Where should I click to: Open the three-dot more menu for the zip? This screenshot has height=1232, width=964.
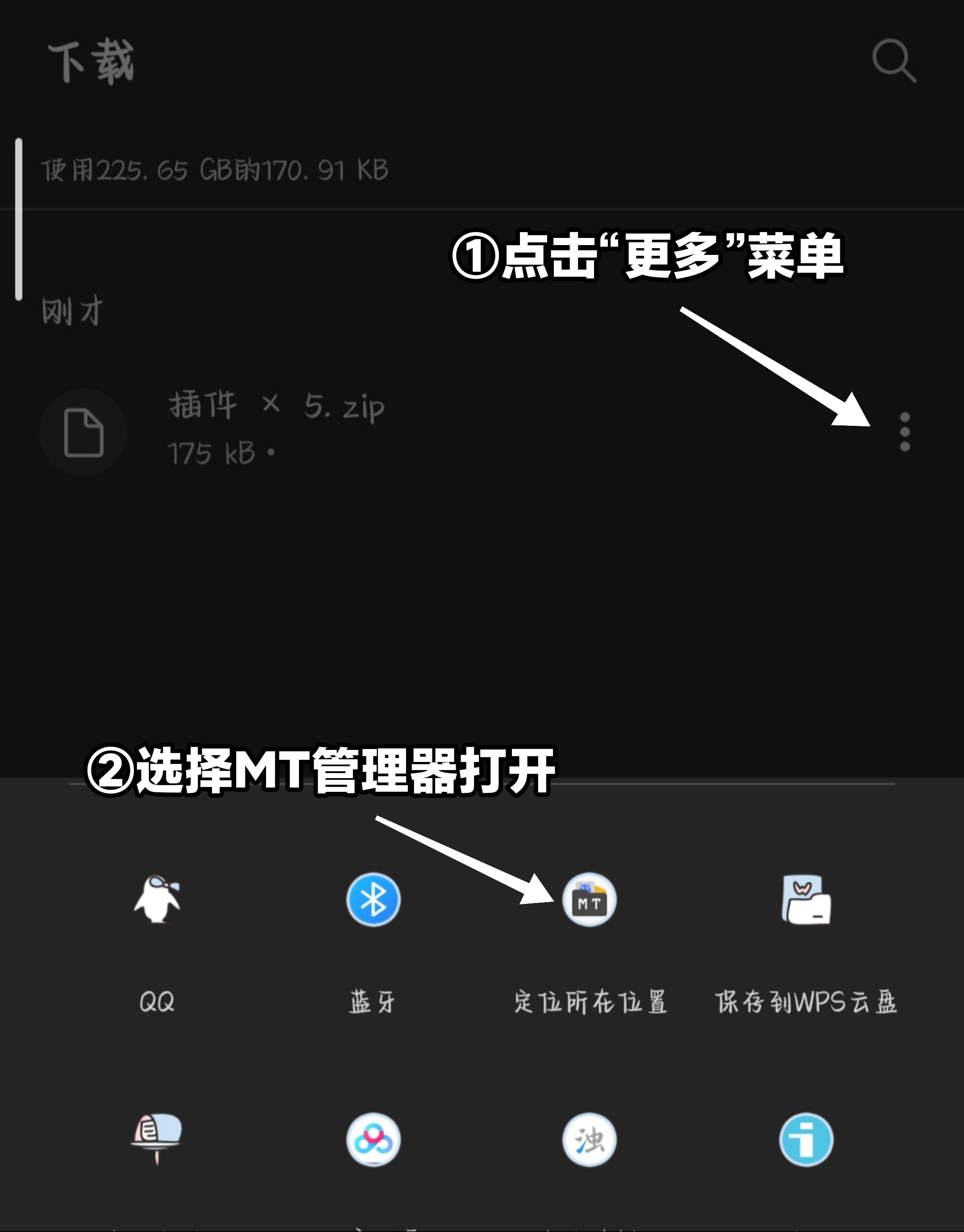(x=905, y=432)
